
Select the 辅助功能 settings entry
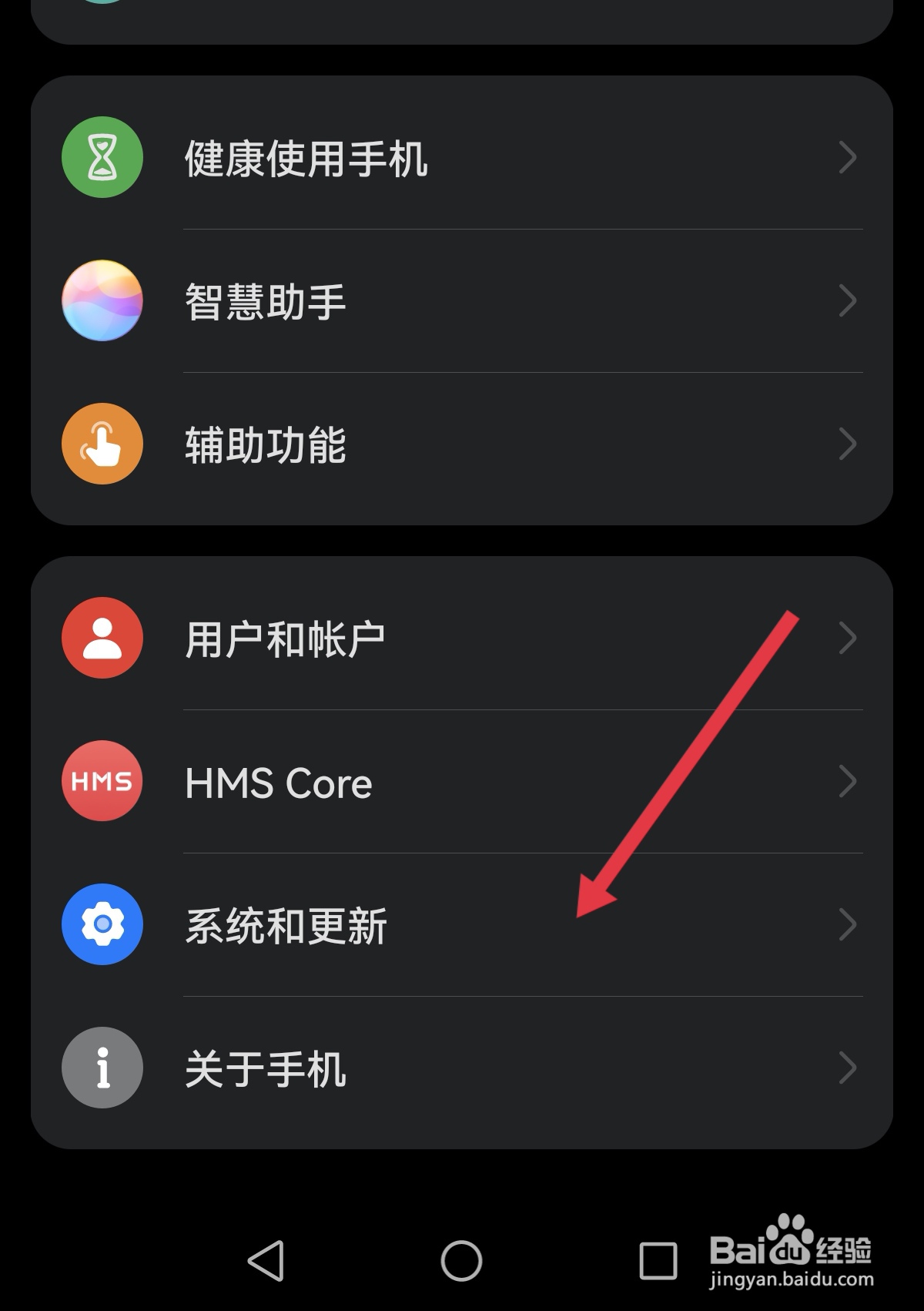click(266, 444)
